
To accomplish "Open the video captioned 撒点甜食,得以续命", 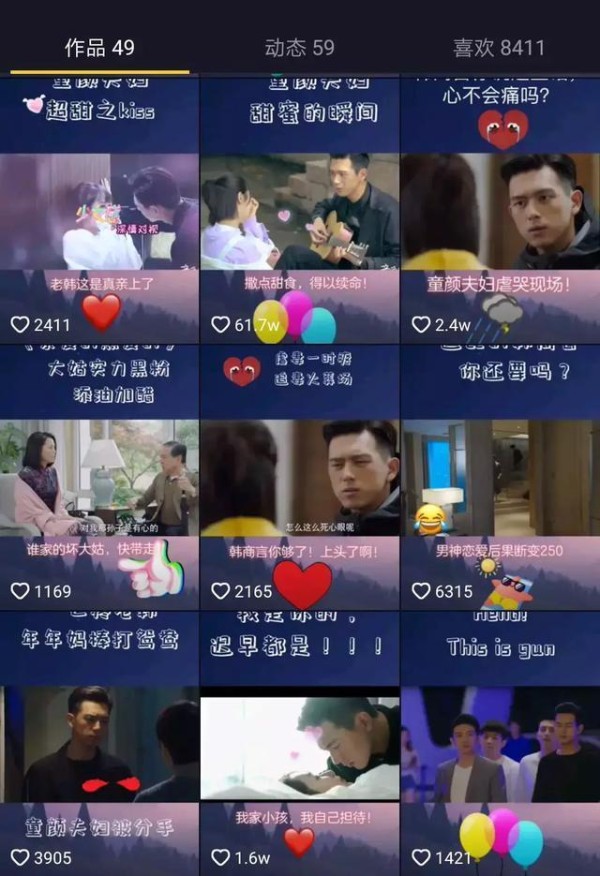I will click(300, 212).
